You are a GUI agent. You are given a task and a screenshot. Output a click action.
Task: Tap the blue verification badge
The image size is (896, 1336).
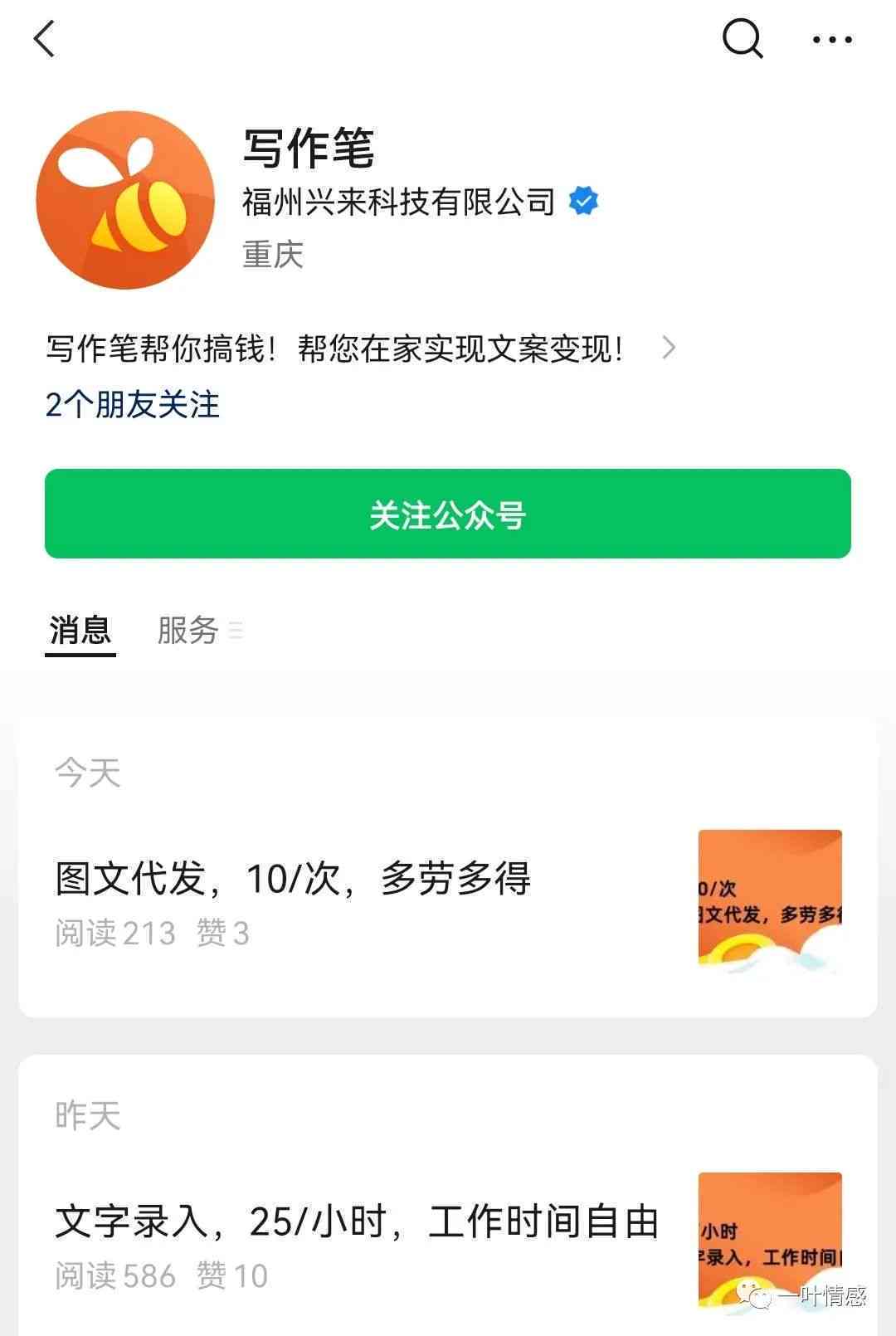coord(583,199)
